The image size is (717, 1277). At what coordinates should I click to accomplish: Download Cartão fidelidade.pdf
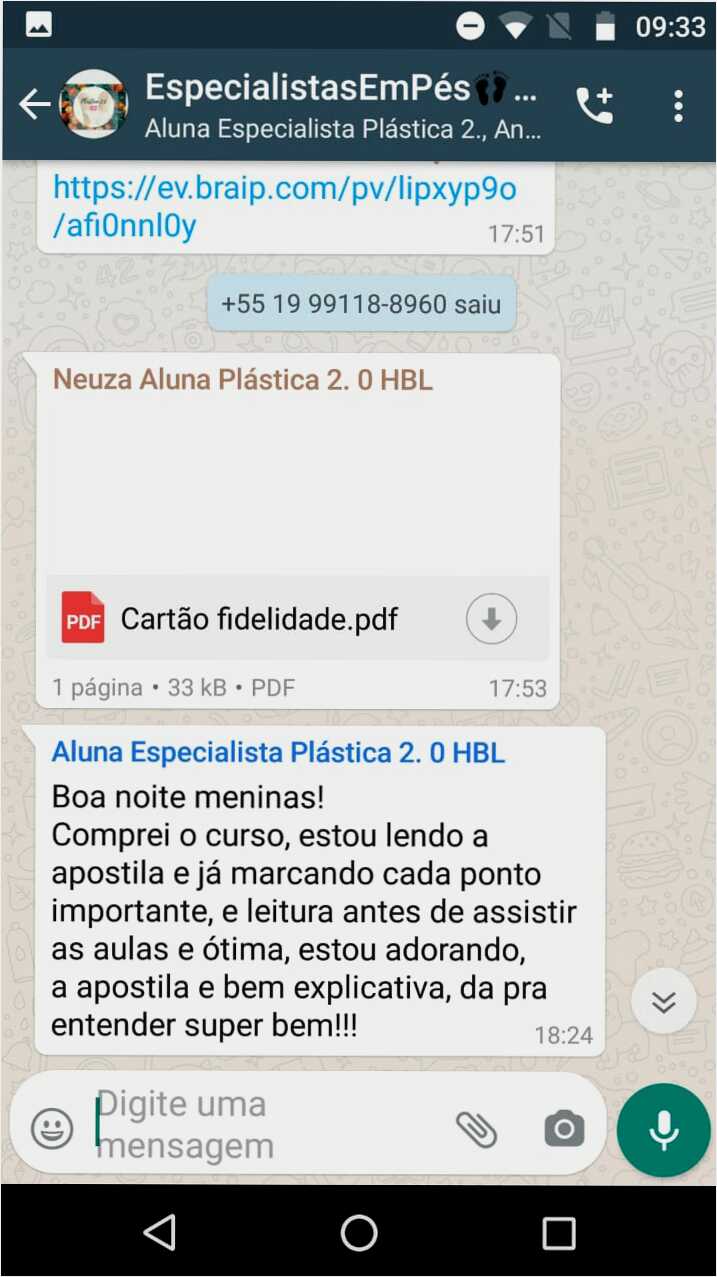pos(491,620)
